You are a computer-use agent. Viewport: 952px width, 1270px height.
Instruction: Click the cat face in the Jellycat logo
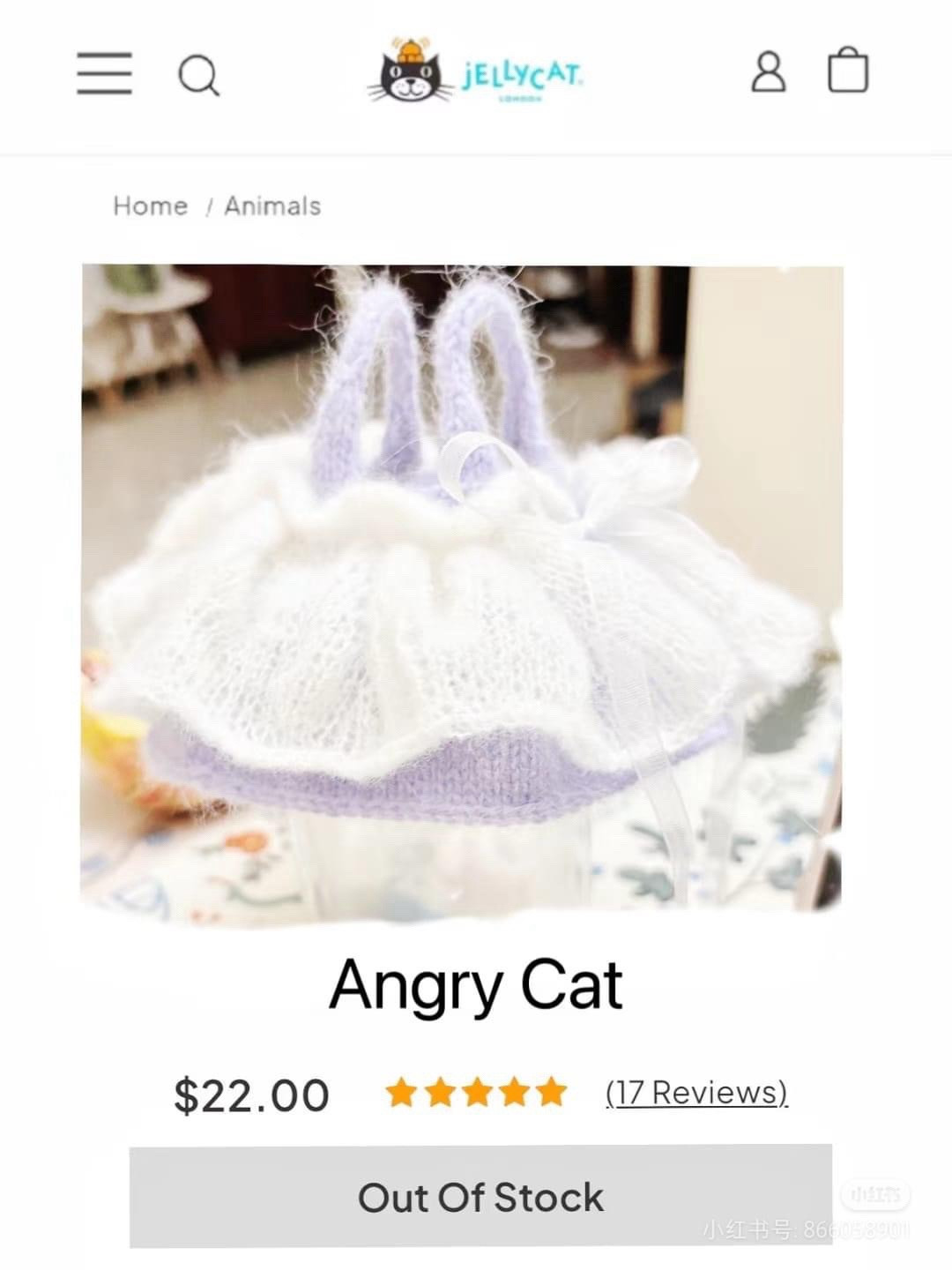pyautogui.click(x=408, y=75)
